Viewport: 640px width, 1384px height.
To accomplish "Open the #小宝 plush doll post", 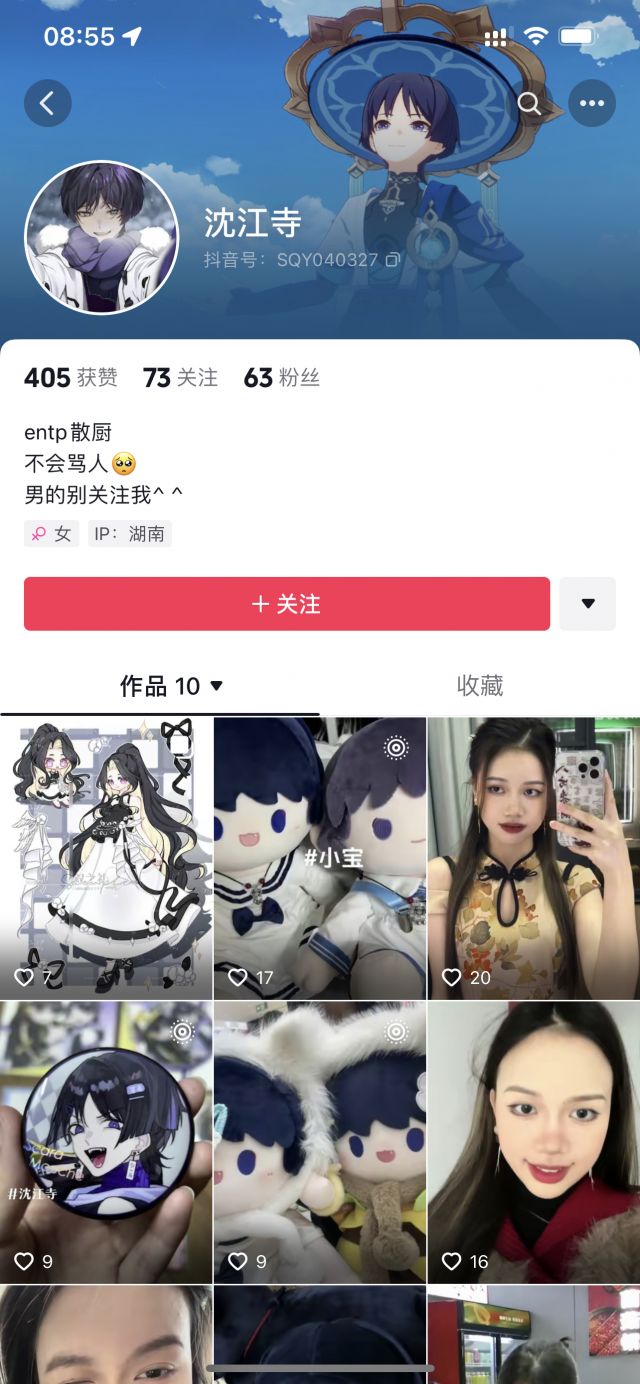I will (x=320, y=858).
